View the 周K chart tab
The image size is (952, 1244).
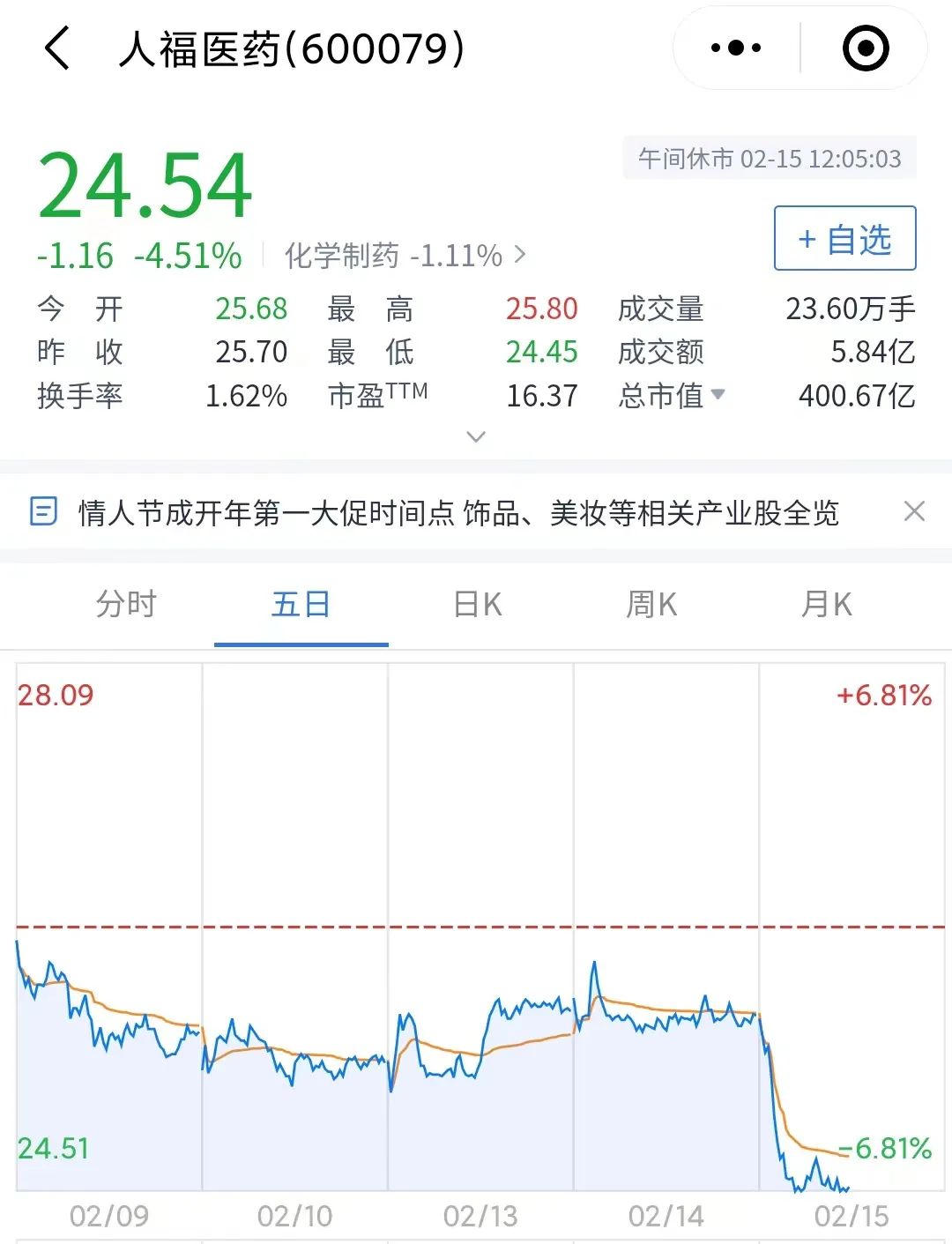[x=651, y=605]
